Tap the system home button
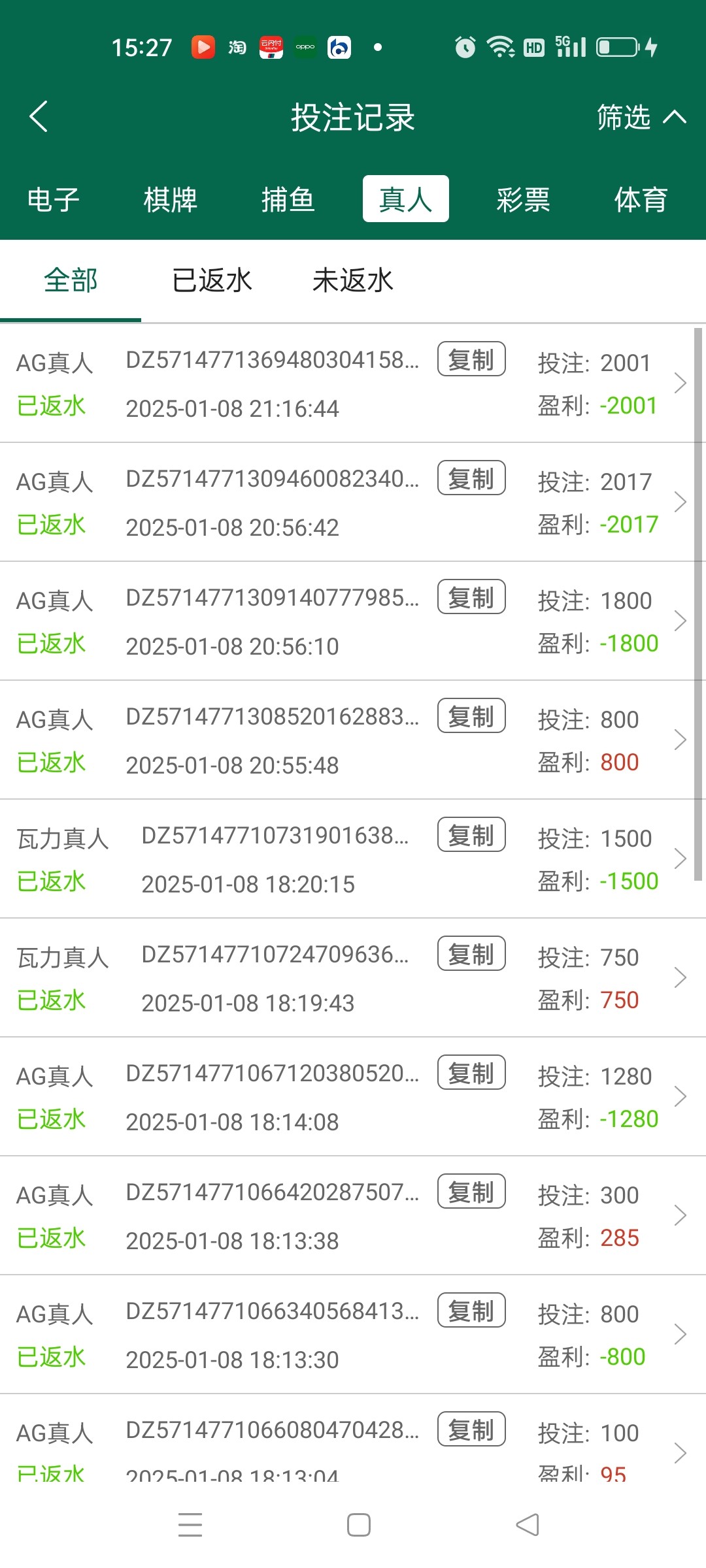Image resolution: width=706 pixels, height=1568 pixels. (x=358, y=1525)
